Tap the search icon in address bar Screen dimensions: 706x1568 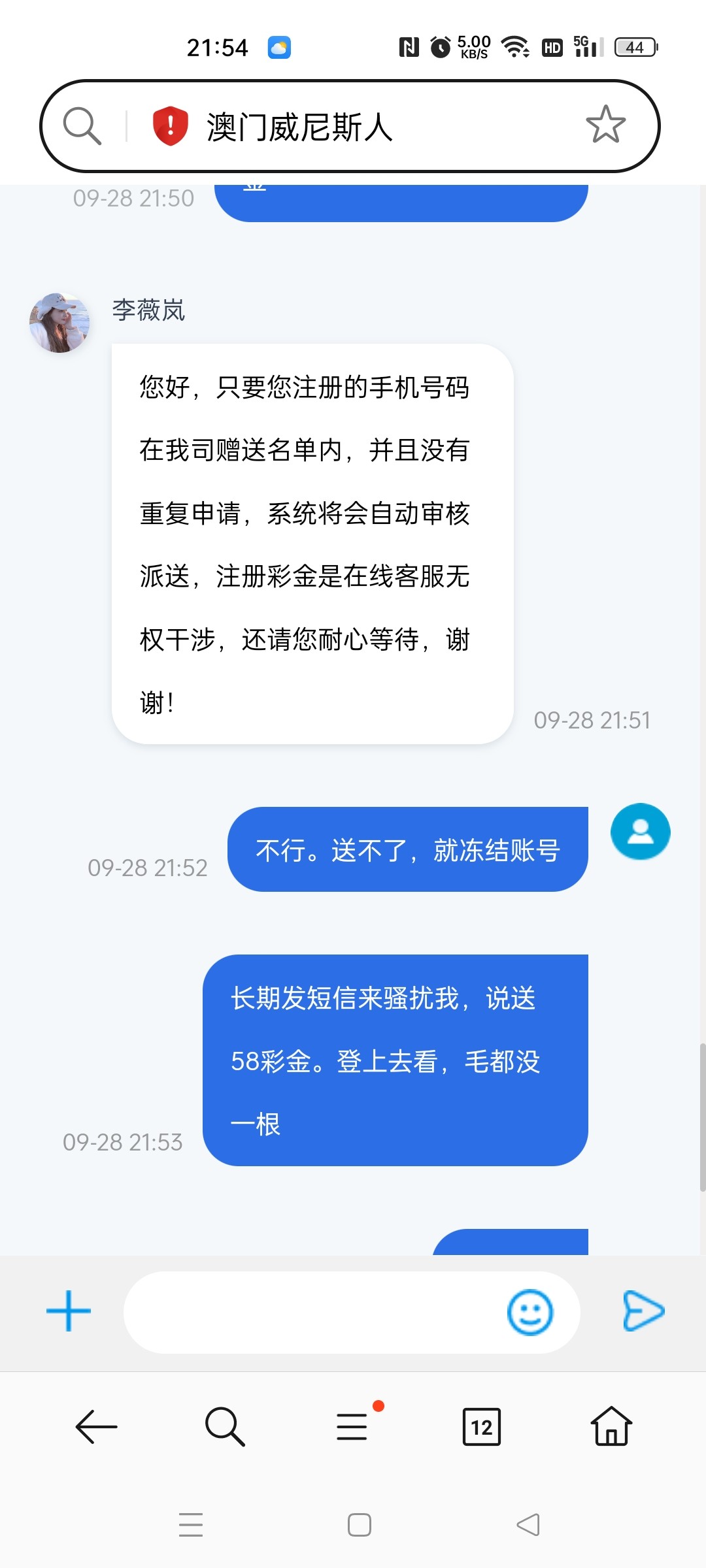[82, 125]
